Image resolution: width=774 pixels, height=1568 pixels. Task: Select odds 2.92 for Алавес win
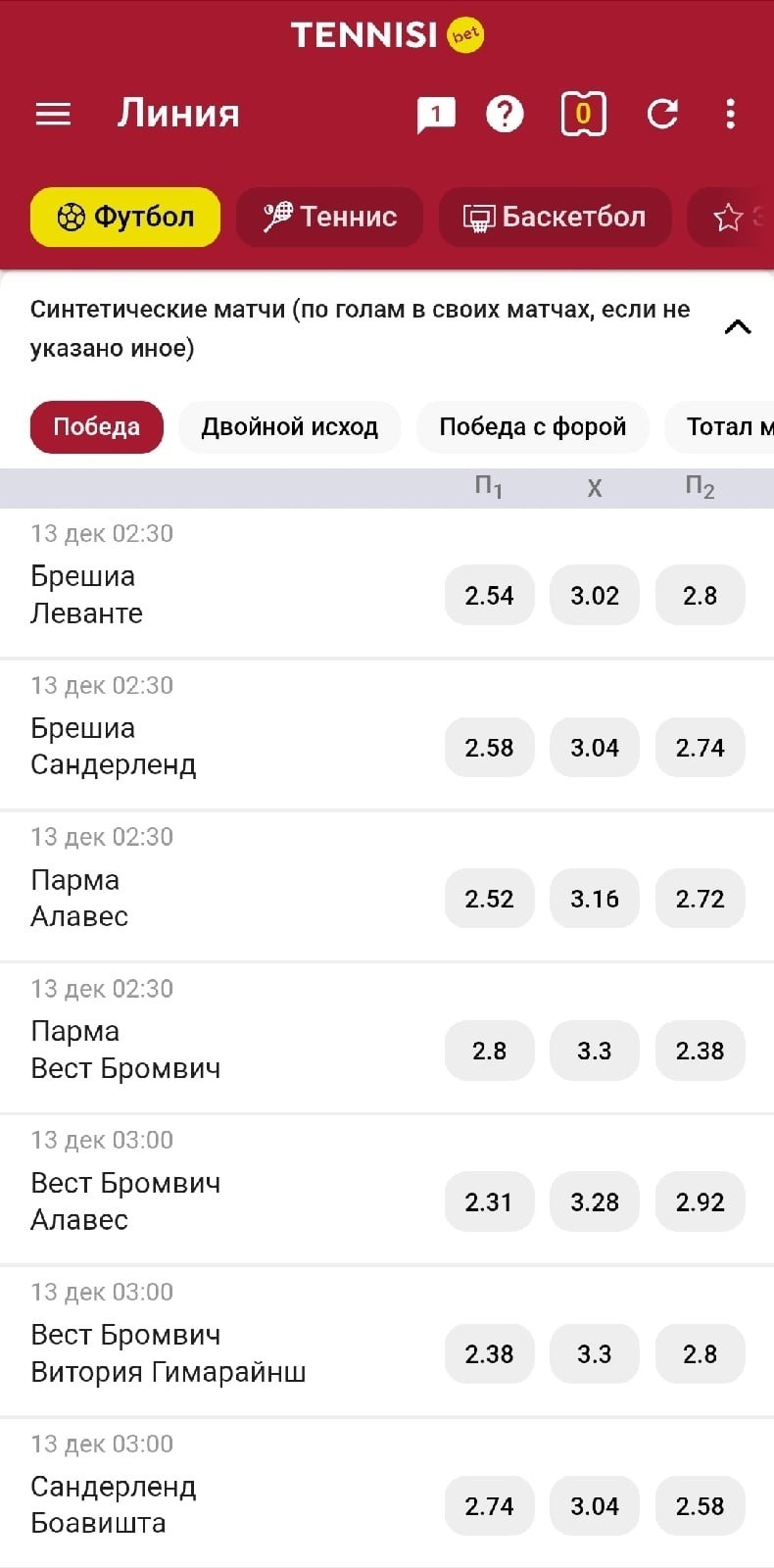coord(700,1201)
